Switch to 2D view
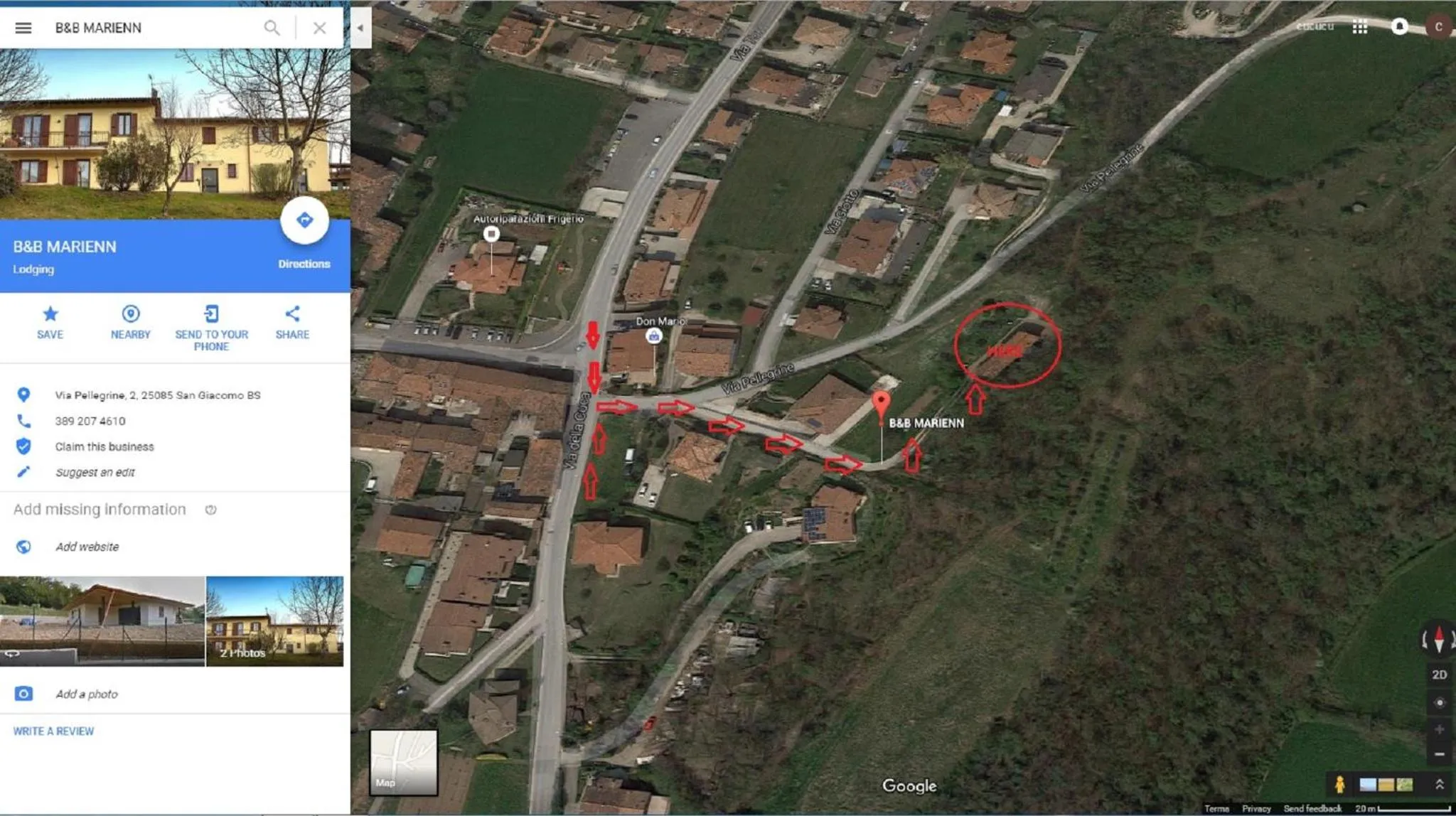The height and width of the screenshot is (816, 1456). 1439,675
